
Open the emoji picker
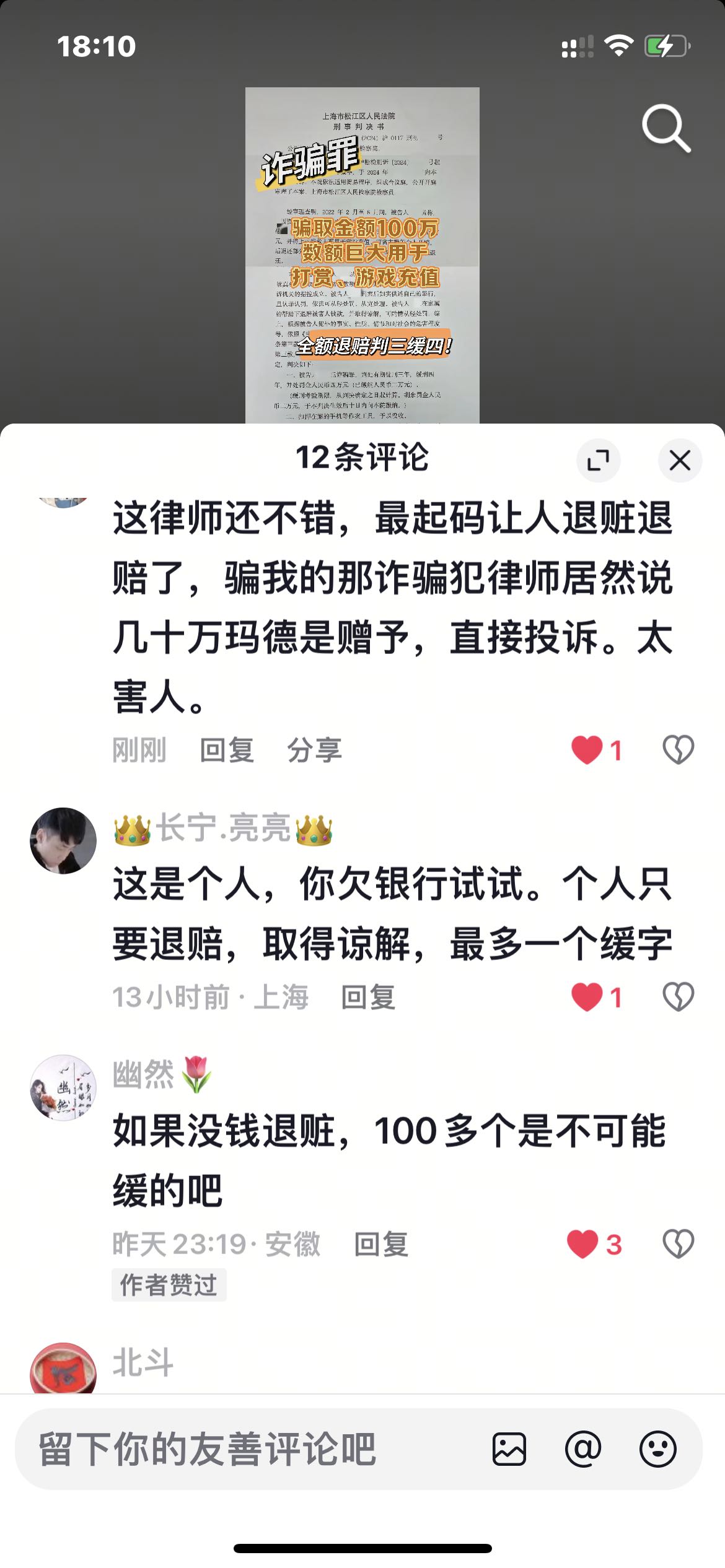(657, 1449)
